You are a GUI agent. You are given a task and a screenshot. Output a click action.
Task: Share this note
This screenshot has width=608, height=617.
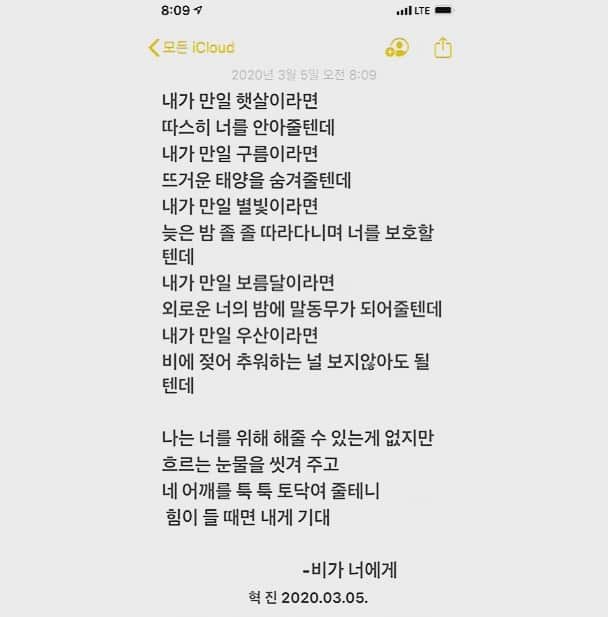point(444,48)
